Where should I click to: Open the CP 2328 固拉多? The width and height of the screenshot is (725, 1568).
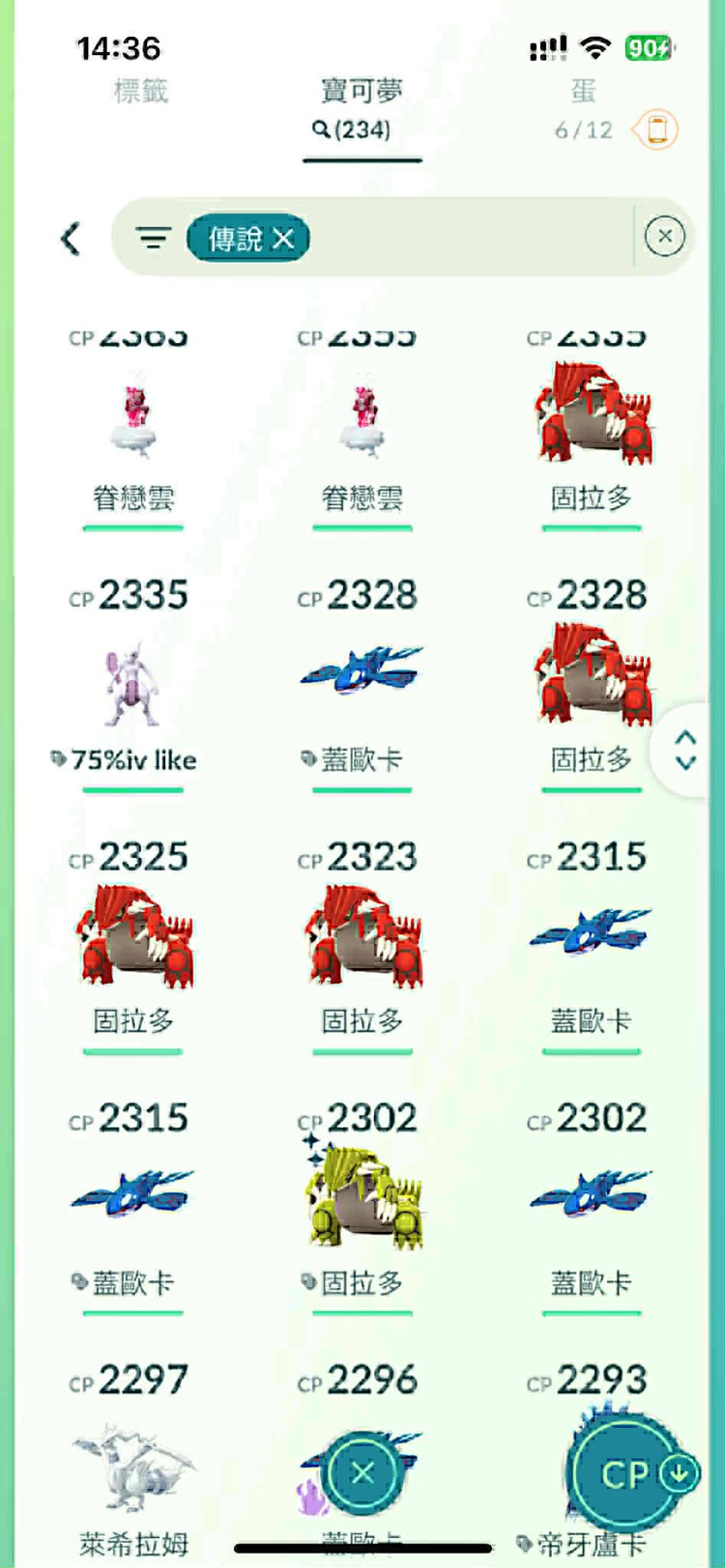591,676
